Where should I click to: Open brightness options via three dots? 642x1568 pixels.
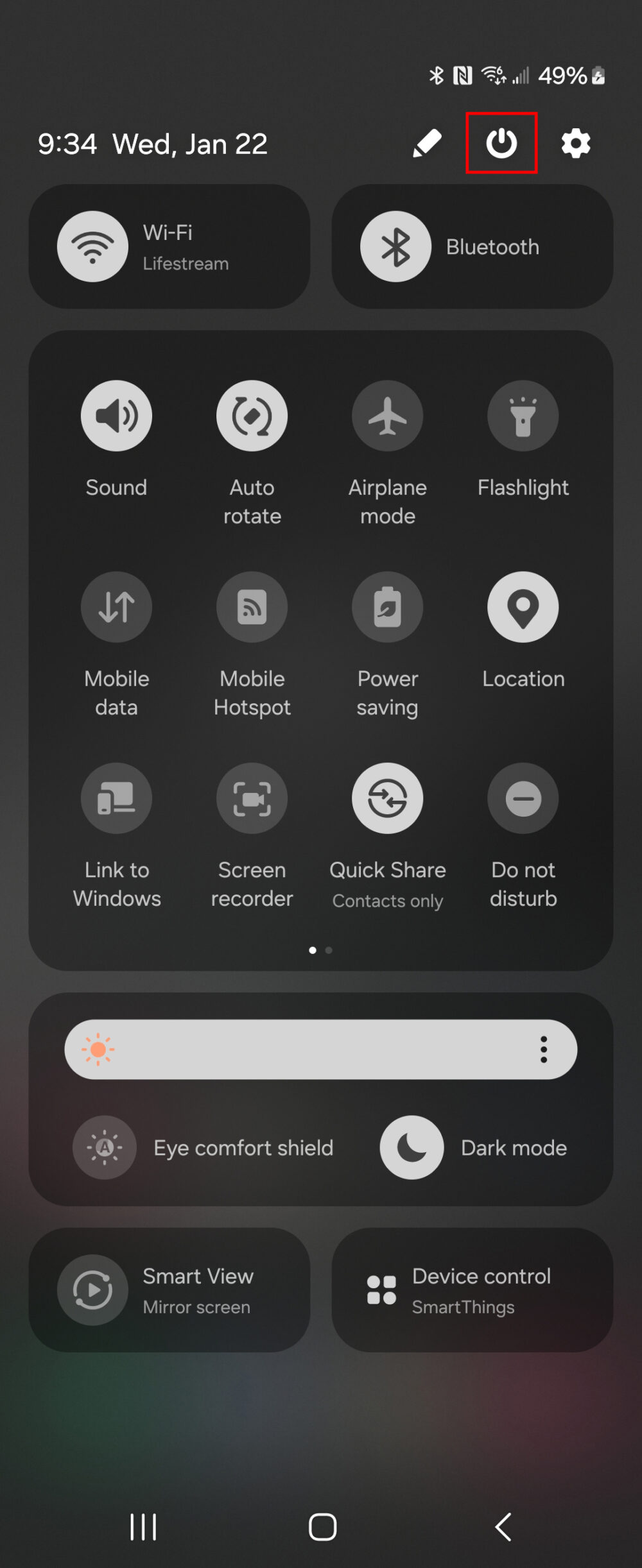pos(544,1050)
